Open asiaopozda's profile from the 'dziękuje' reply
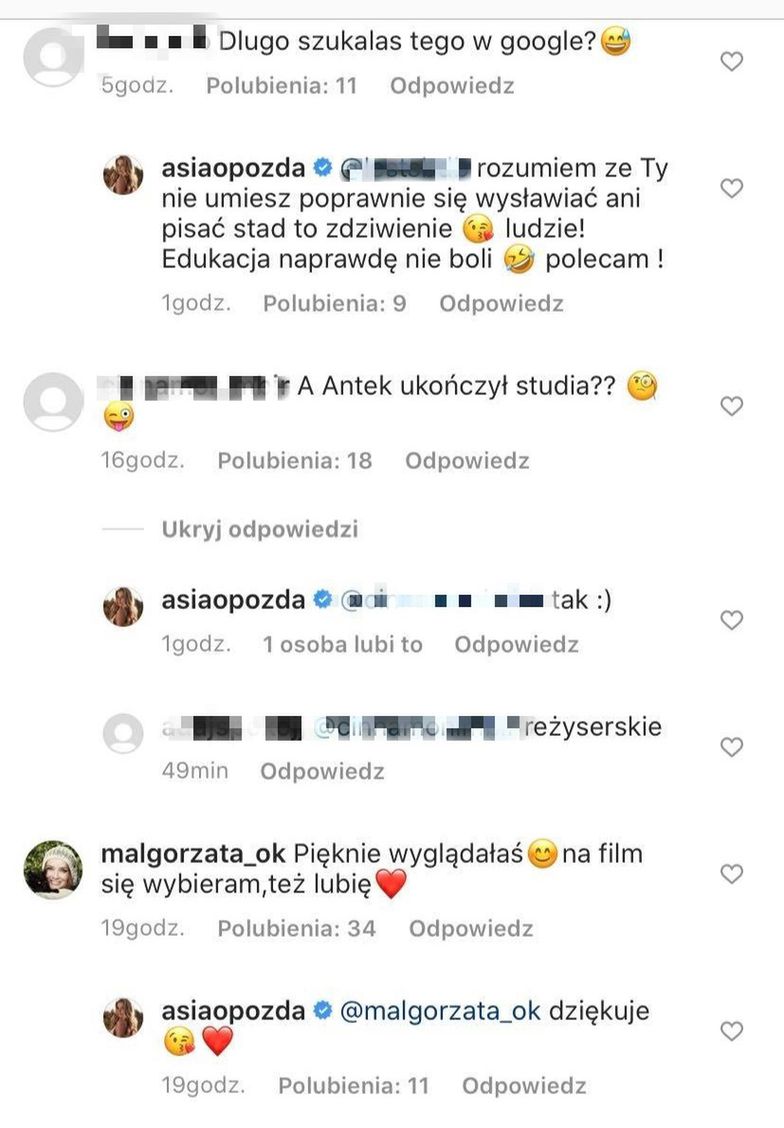 [233, 1011]
